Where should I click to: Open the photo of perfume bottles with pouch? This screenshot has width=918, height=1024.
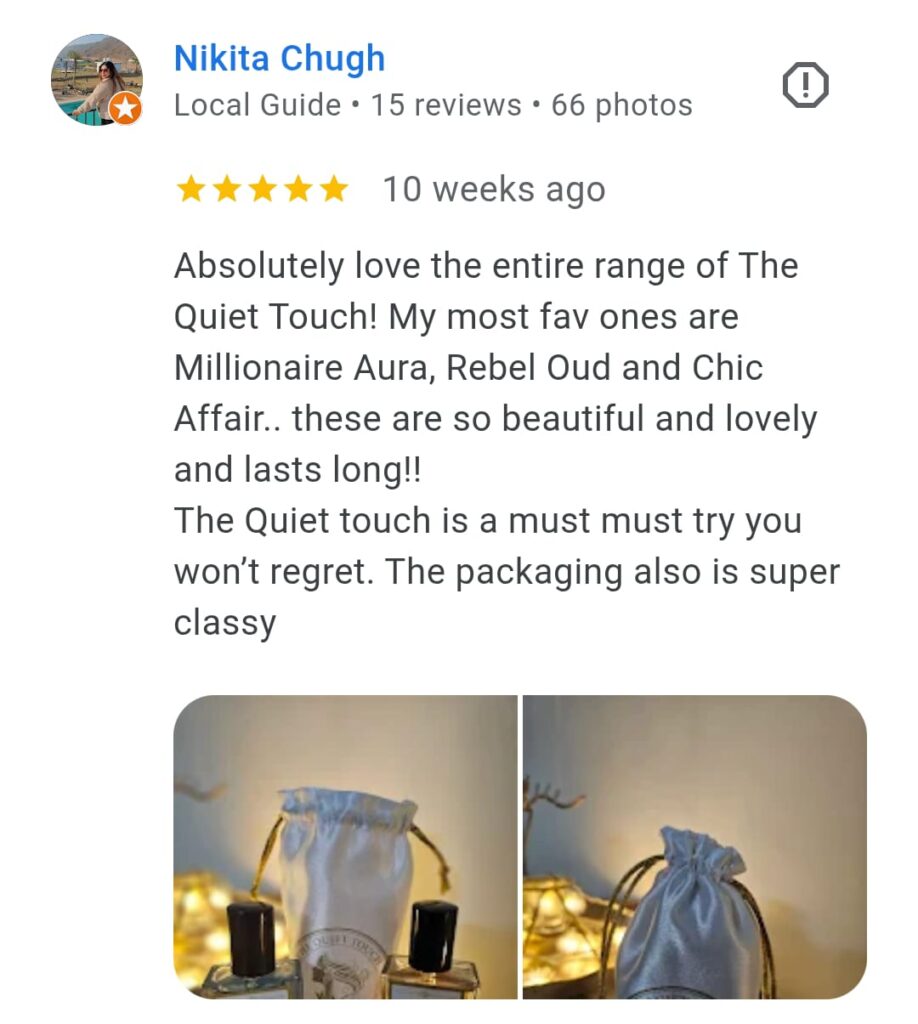coord(345,846)
